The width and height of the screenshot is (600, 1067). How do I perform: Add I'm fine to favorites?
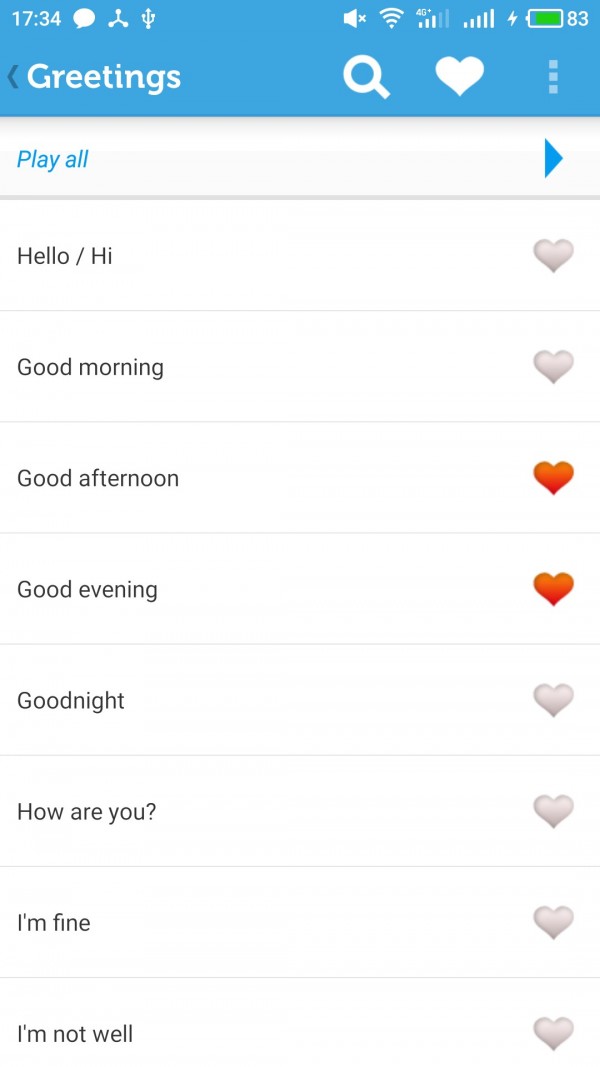(553, 922)
